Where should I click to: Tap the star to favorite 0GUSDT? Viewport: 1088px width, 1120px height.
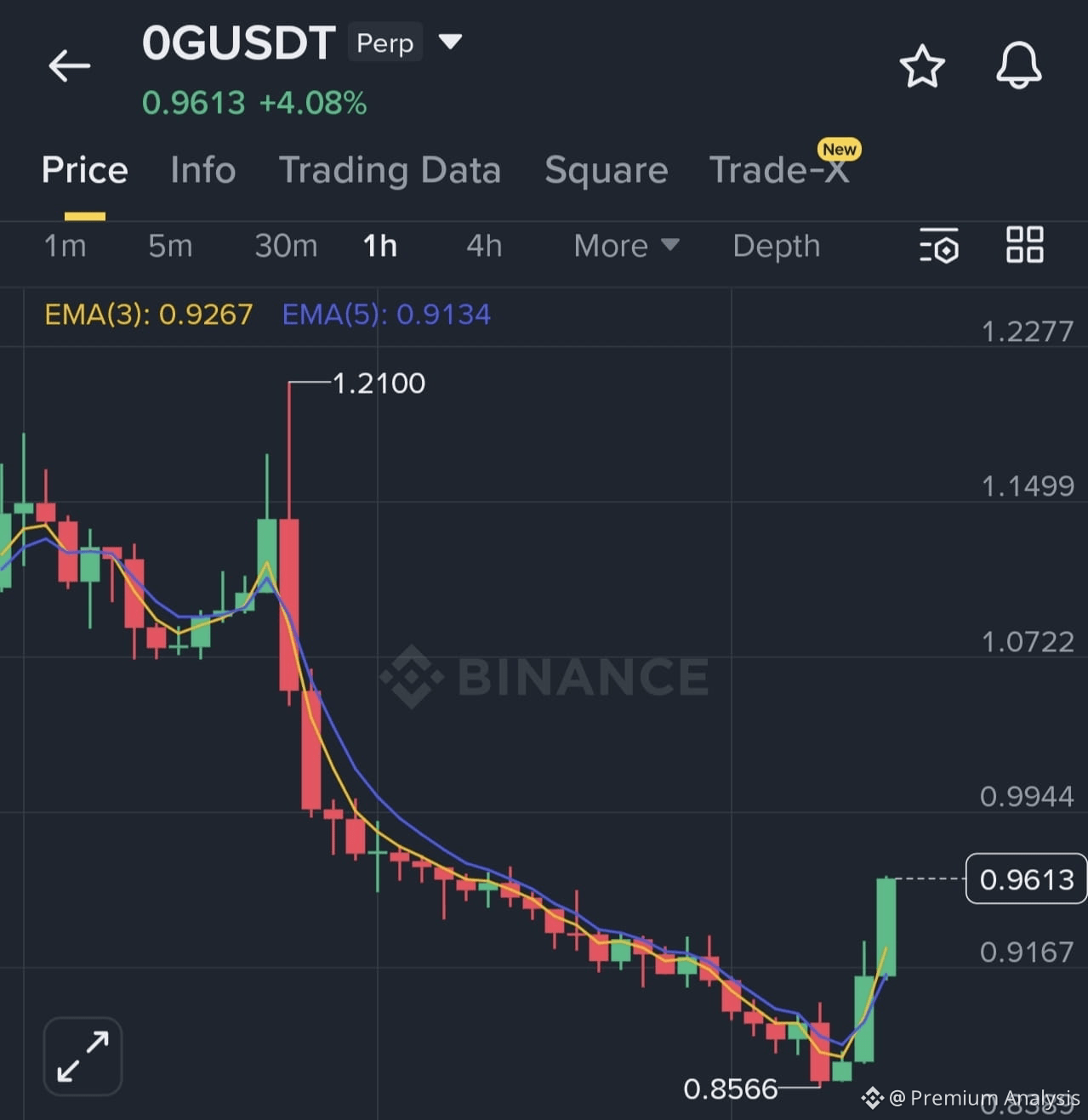tap(922, 65)
